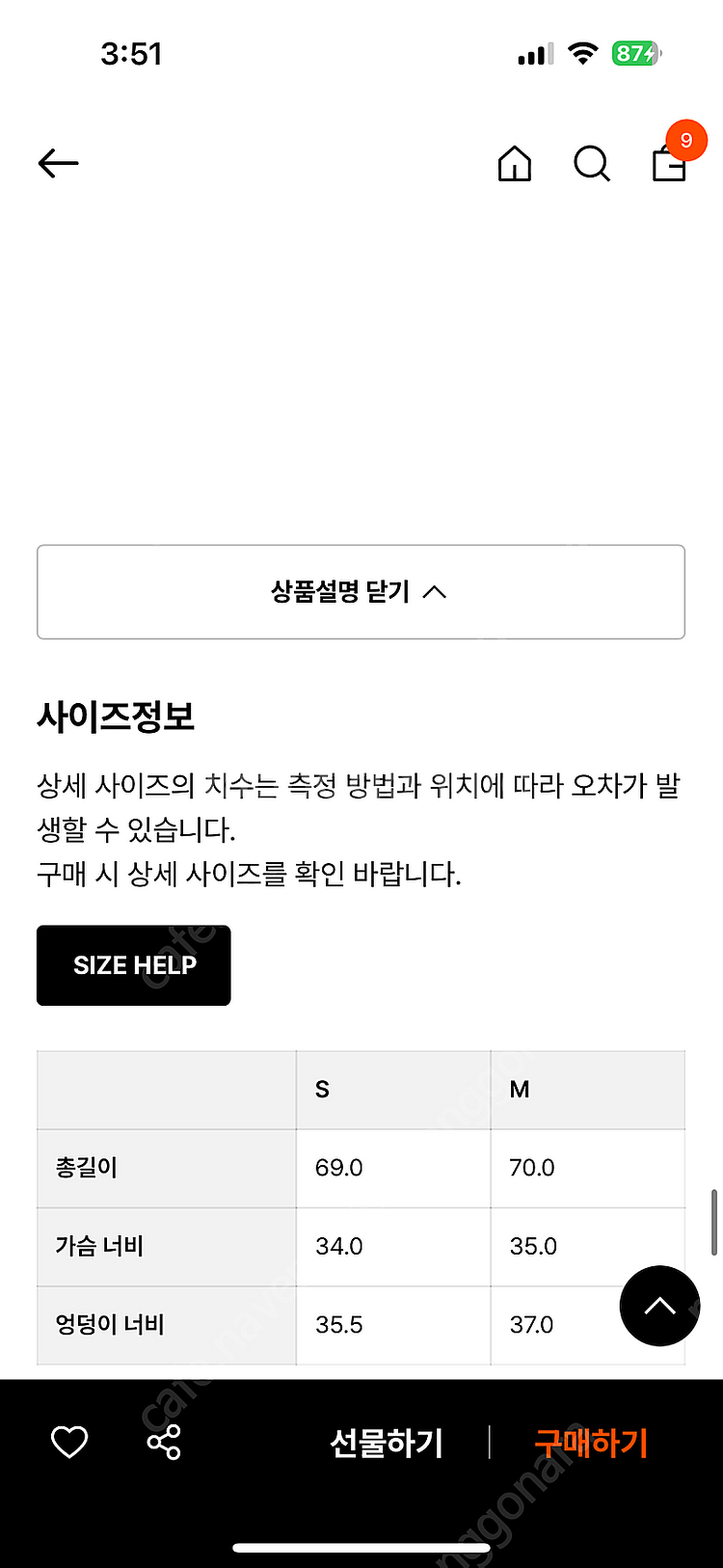
Task: Open the home icon
Action: pyautogui.click(x=515, y=164)
